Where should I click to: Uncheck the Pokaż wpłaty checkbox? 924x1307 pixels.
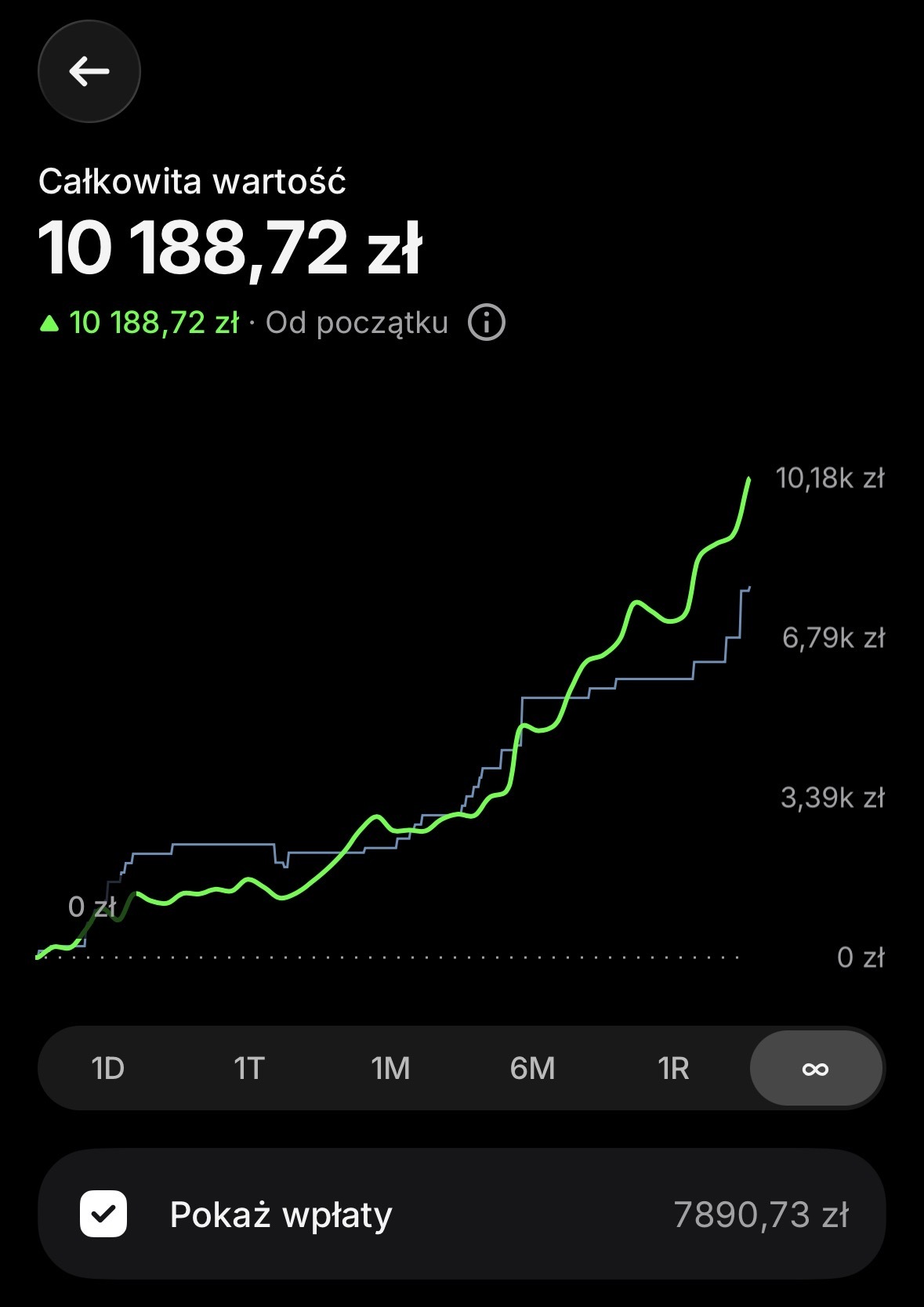(x=103, y=1215)
